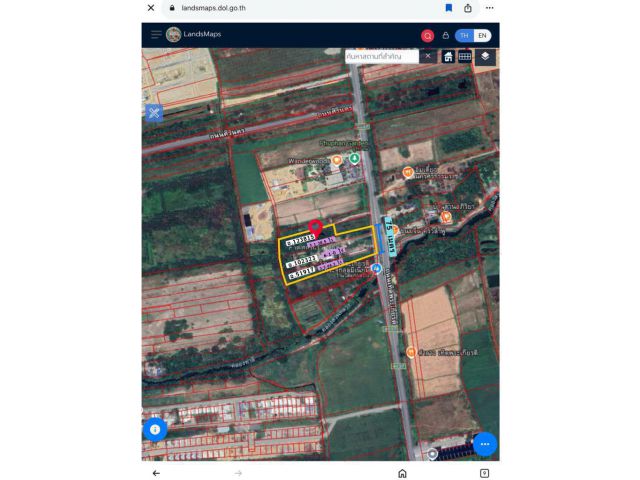Image resolution: width=640 pixels, height=480 pixels.
Task: Share this LandsMaps page
Action: point(468,8)
